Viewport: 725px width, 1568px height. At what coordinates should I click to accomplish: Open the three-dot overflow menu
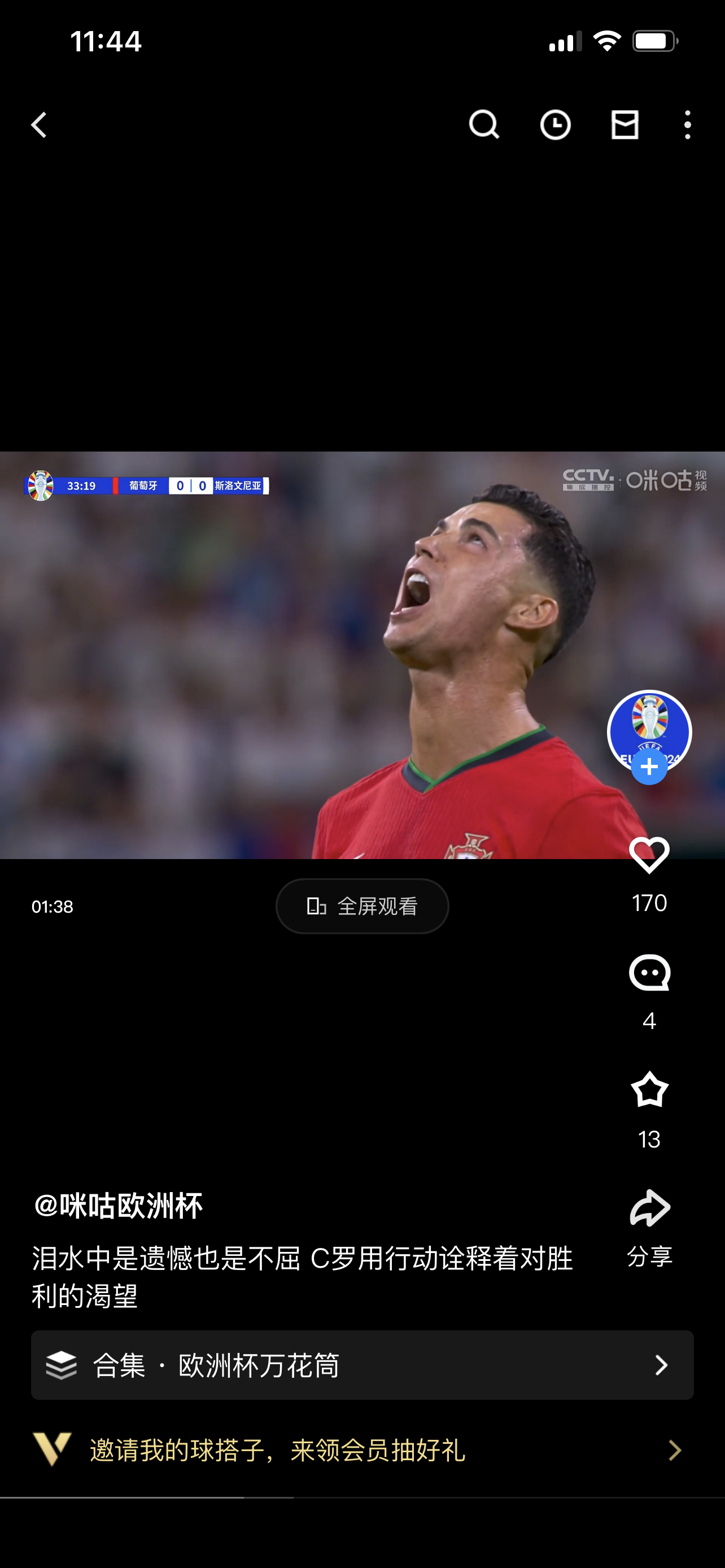point(687,125)
